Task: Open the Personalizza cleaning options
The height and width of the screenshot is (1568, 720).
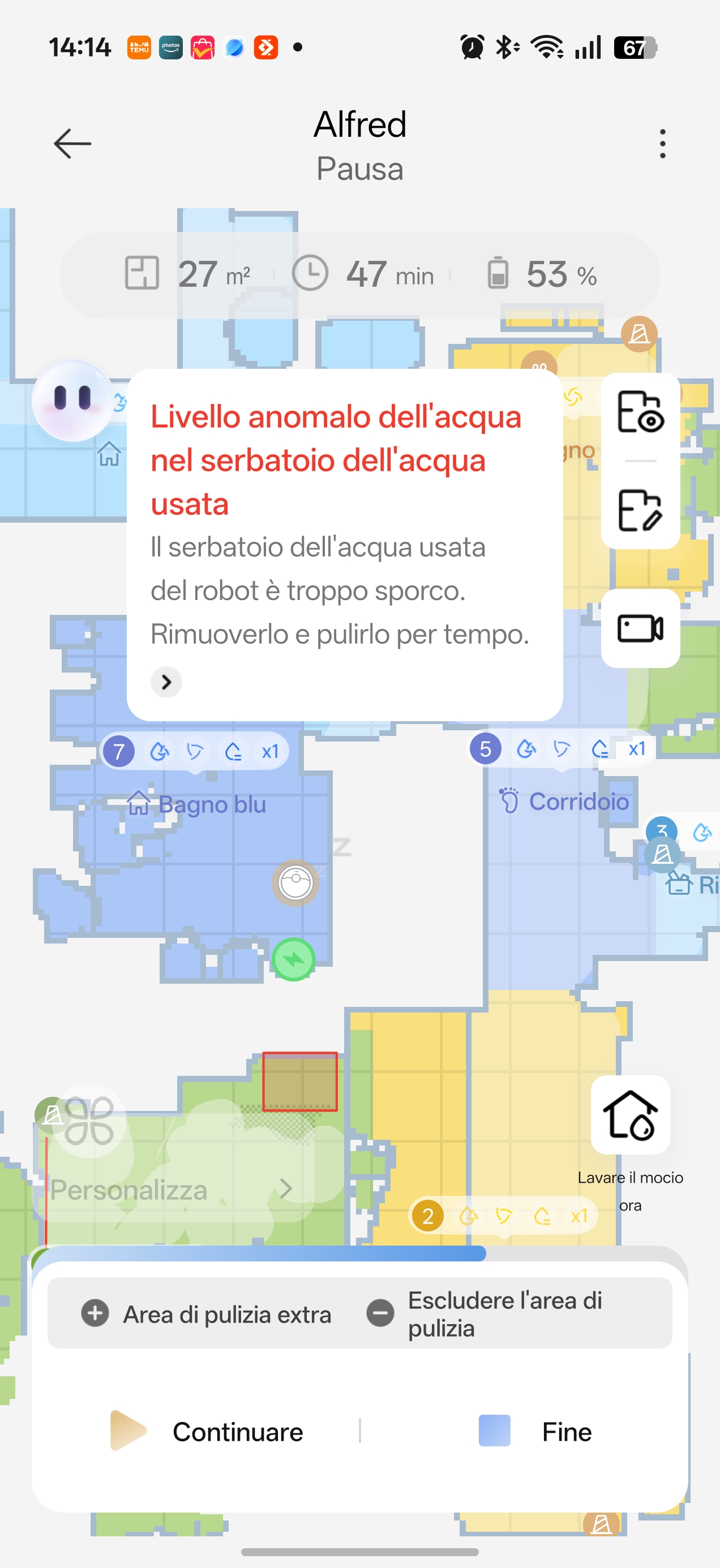Action: [x=173, y=1189]
